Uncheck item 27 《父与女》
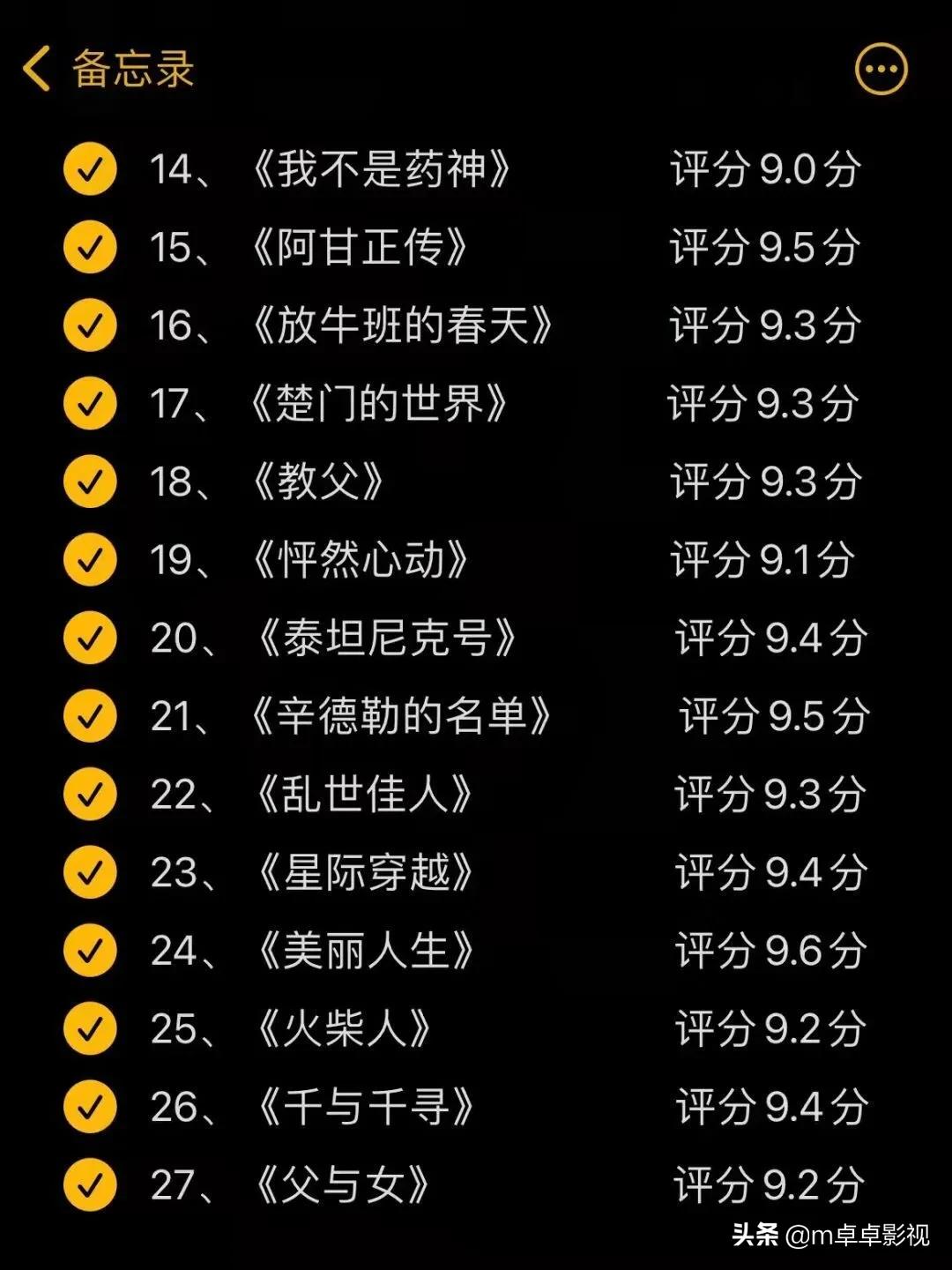Image resolution: width=952 pixels, height=1270 pixels. [90, 1184]
